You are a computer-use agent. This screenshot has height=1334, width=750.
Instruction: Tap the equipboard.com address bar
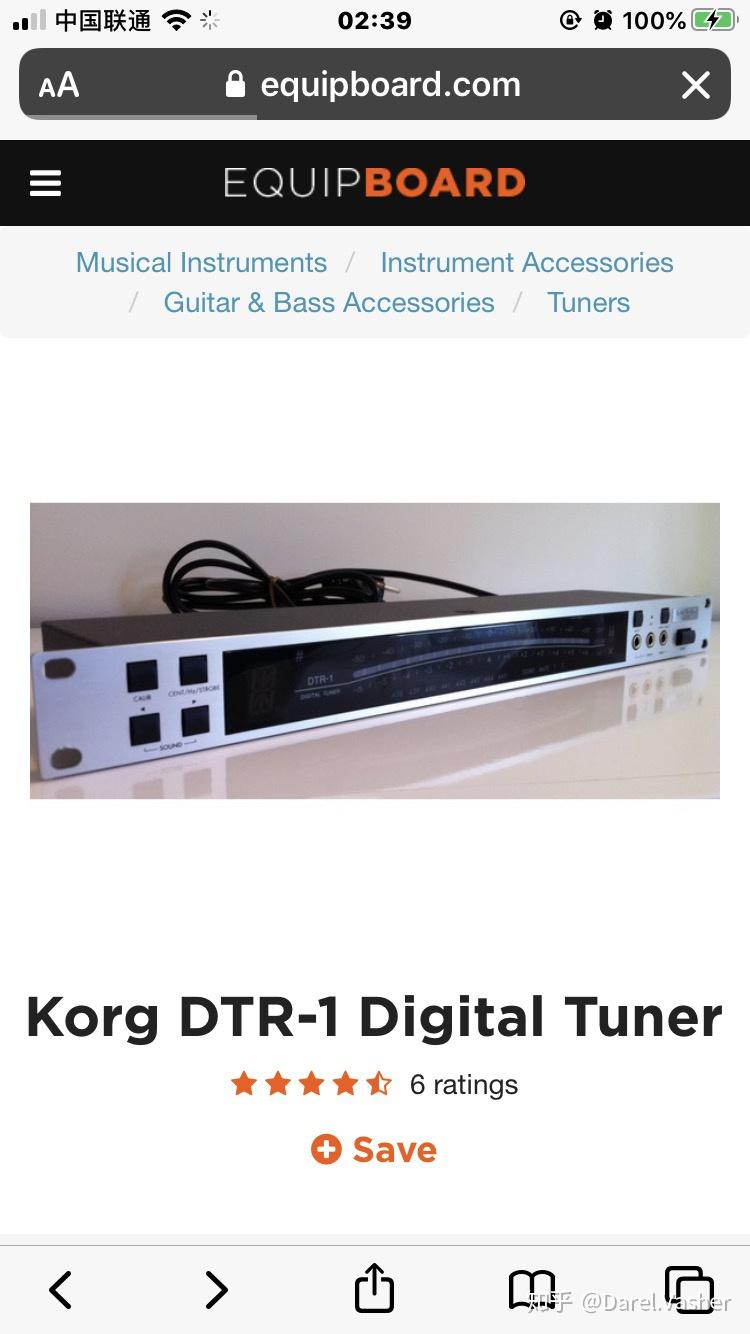[x=374, y=85]
